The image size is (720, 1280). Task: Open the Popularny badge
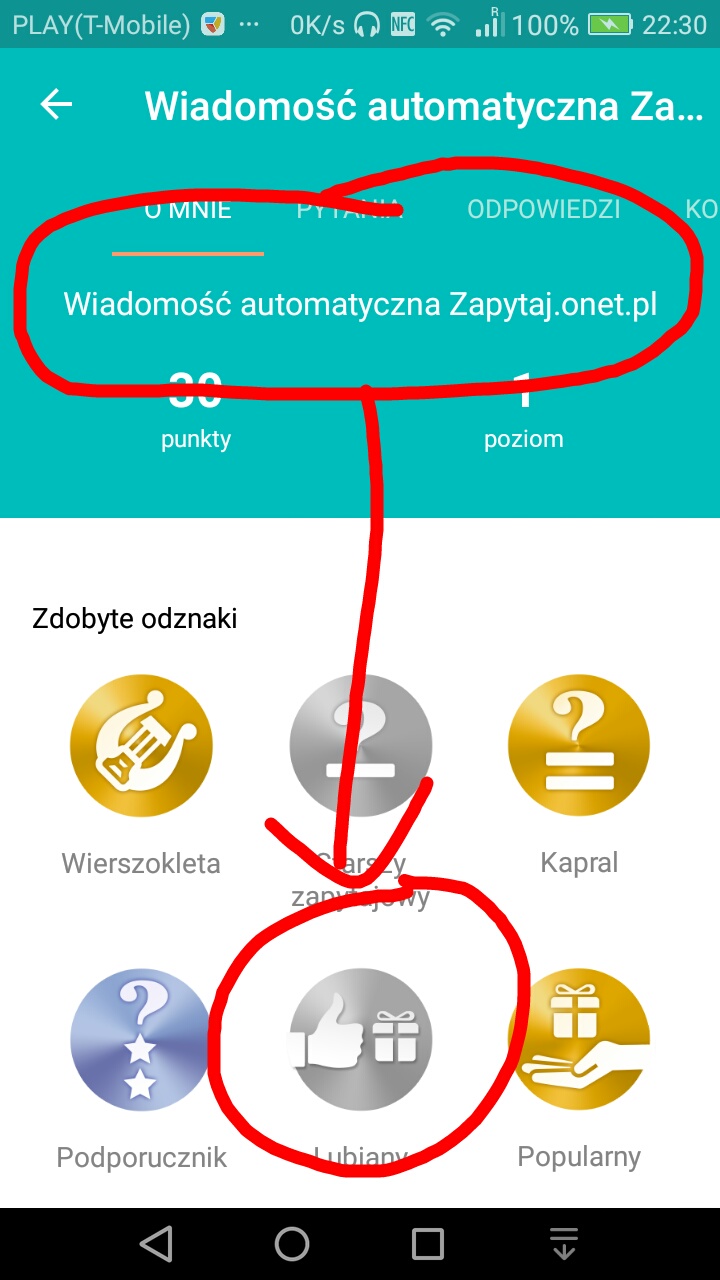point(579,1040)
